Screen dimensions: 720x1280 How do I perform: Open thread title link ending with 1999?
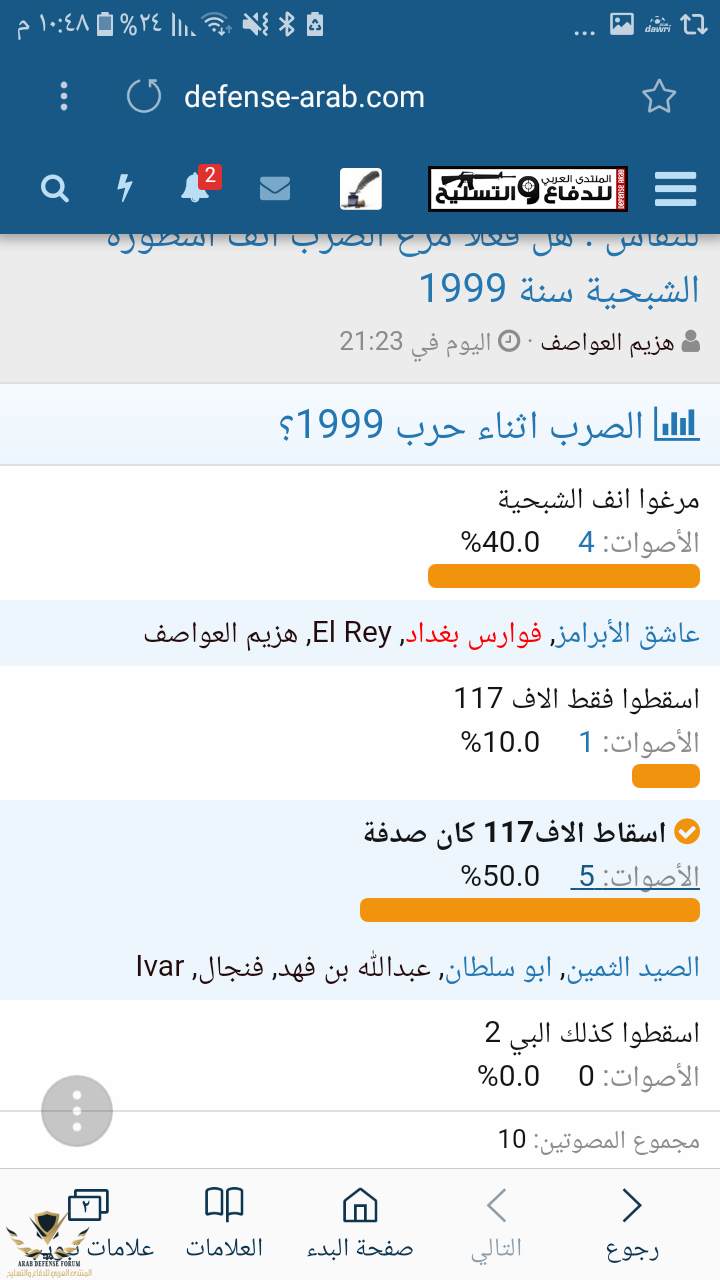558,288
